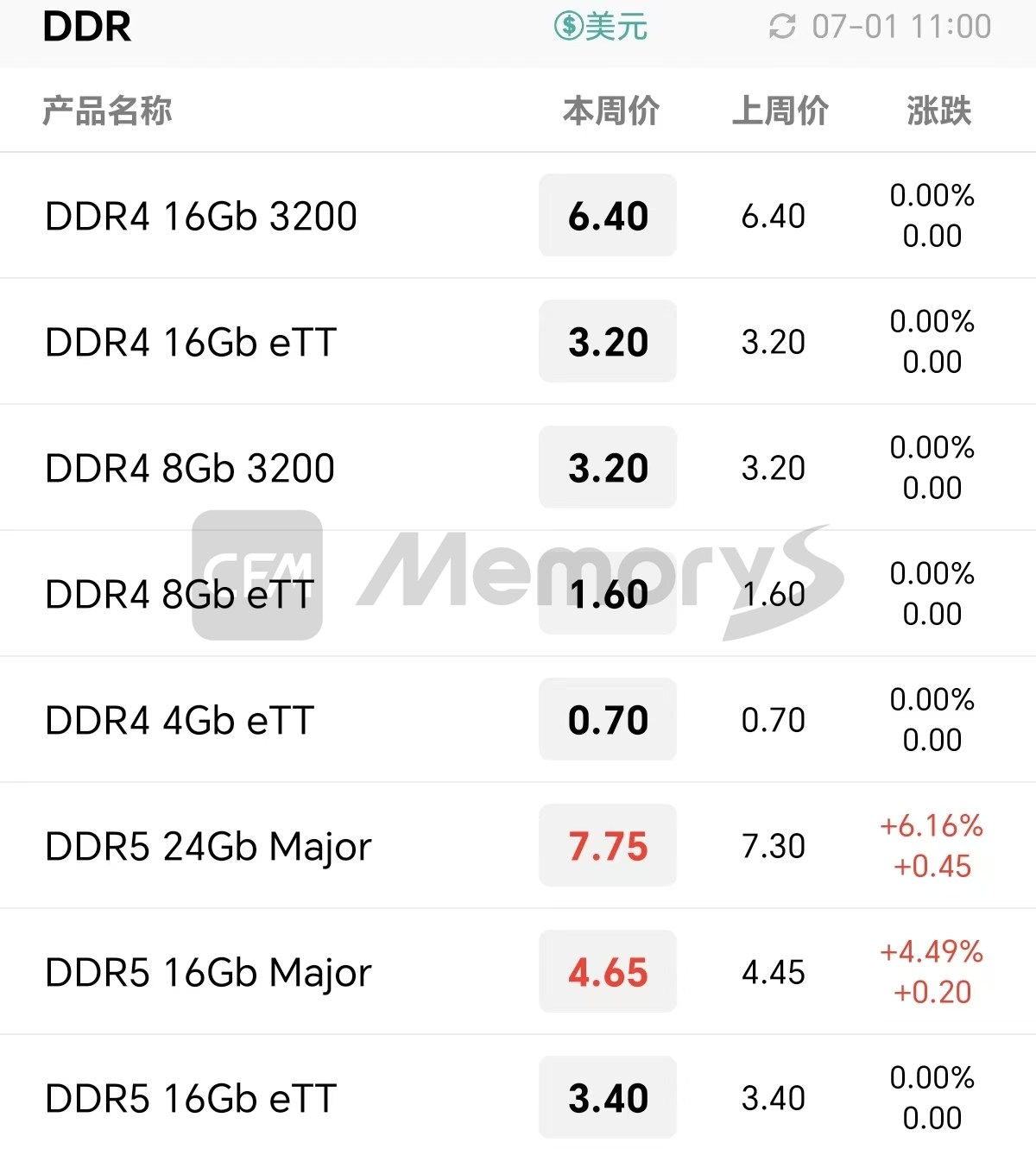Select the DDR5 16Gb eTT row
This screenshot has height=1149, width=1036.
pos(191,1098)
